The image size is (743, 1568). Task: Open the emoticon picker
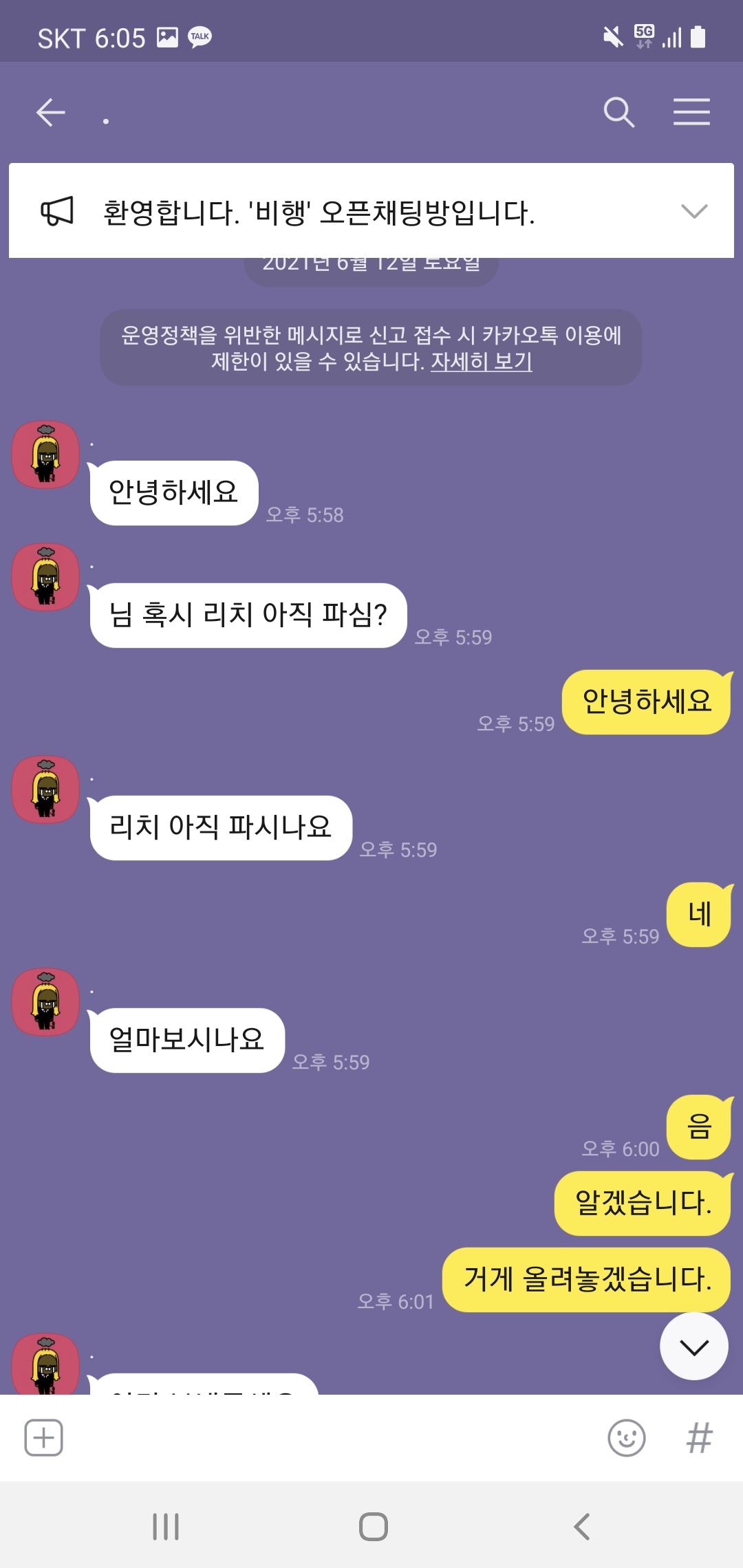pyautogui.click(x=626, y=1437)
